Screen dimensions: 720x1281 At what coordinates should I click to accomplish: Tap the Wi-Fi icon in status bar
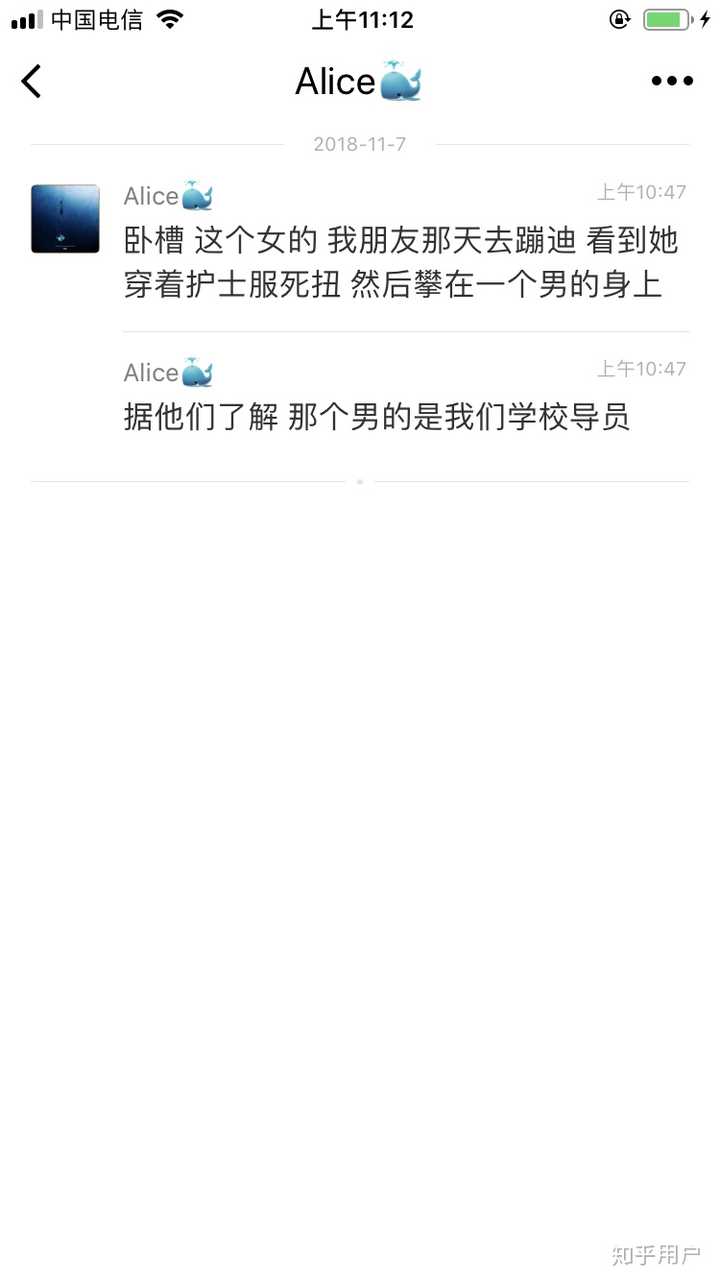point(169,18)
